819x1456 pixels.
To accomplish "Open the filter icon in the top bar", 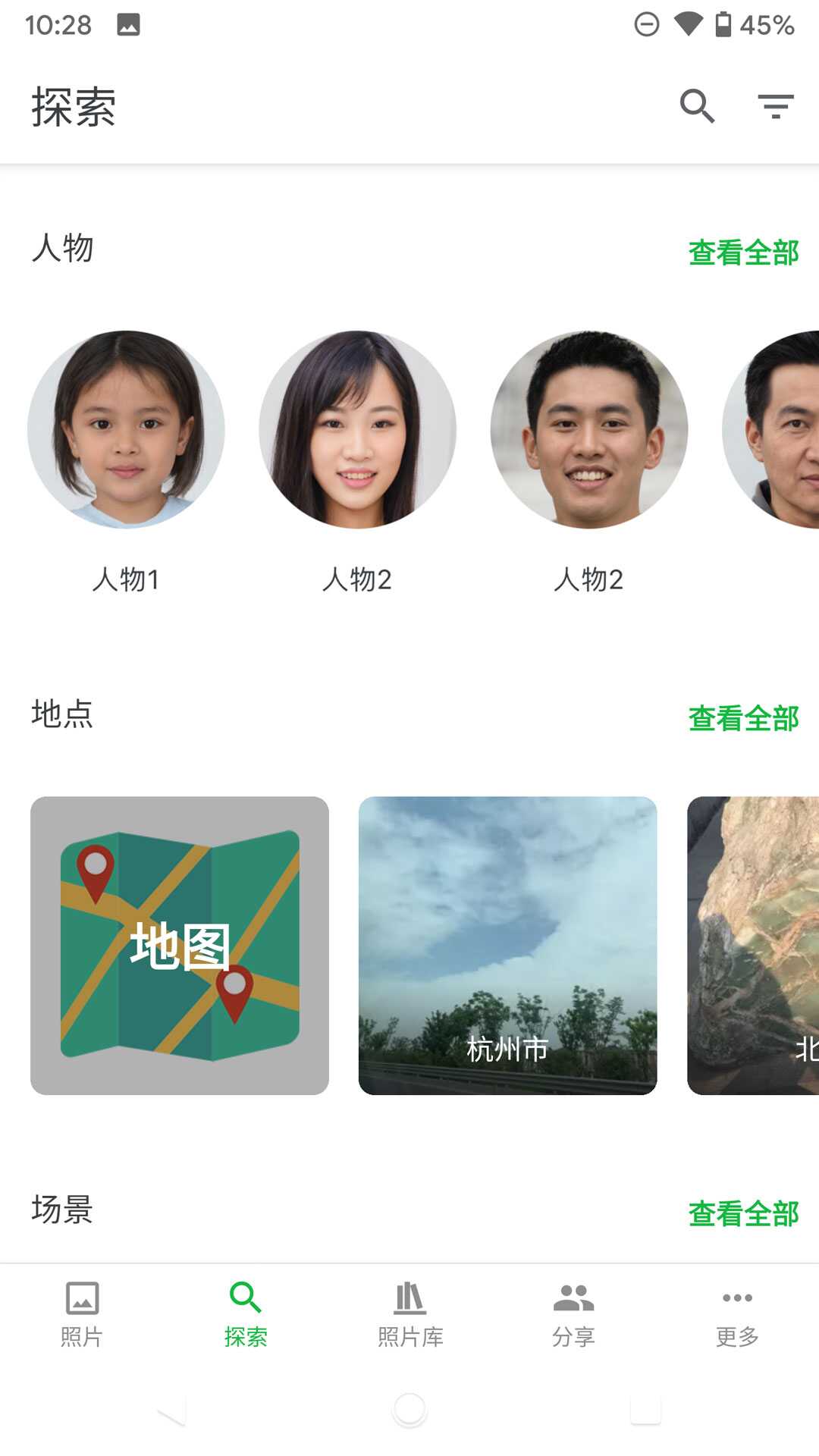I will coord(775,106).
